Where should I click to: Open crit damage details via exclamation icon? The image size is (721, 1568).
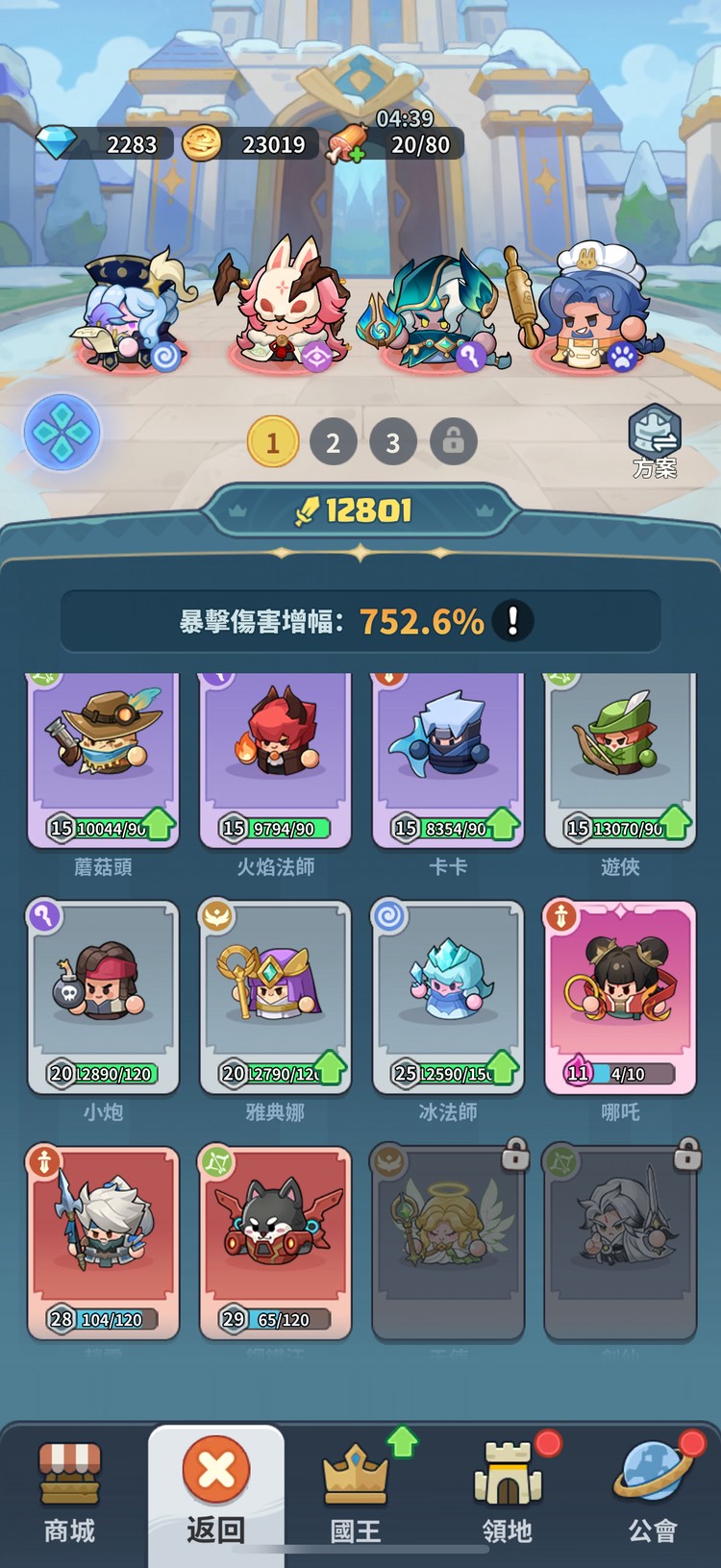point(513,620)
